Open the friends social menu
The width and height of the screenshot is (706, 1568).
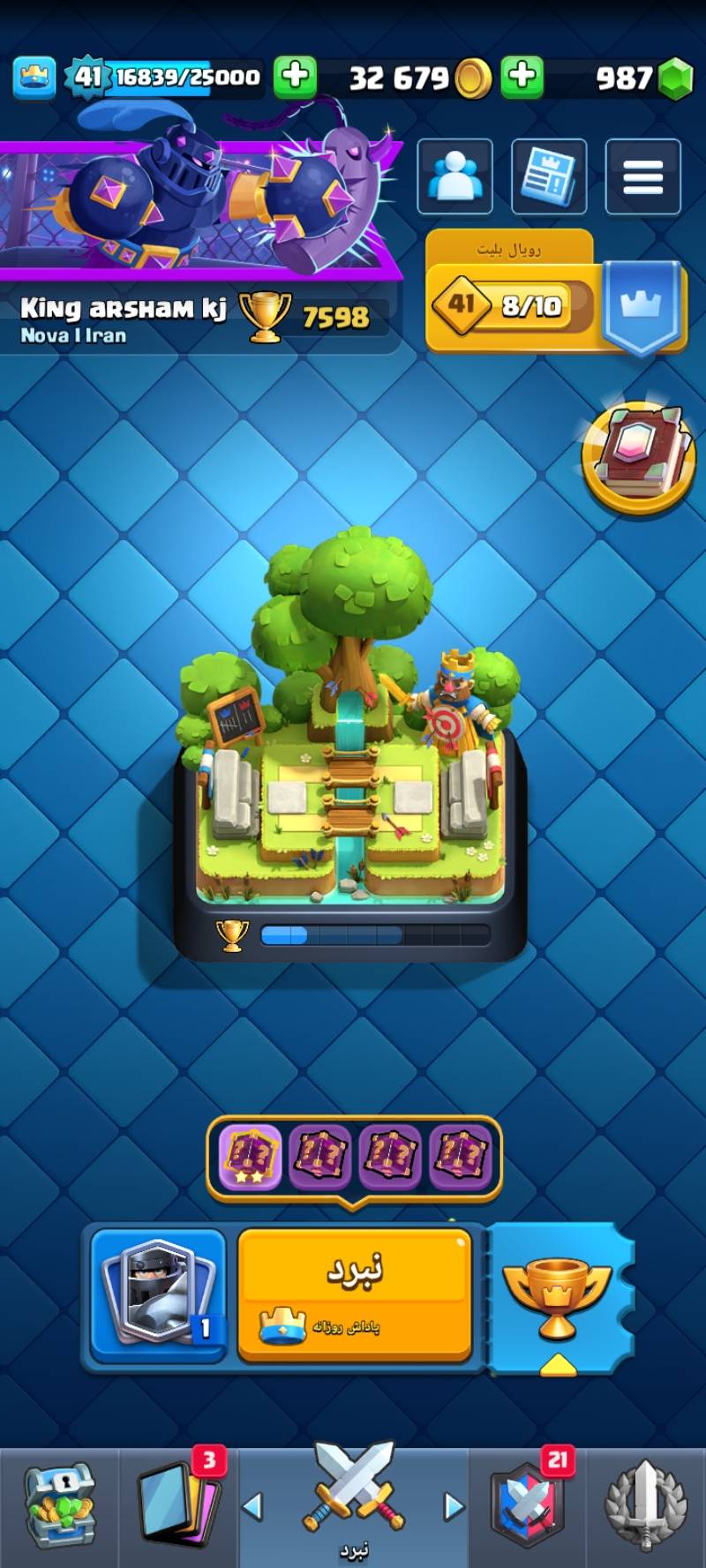pyautogui.click(x=454, y=176)
